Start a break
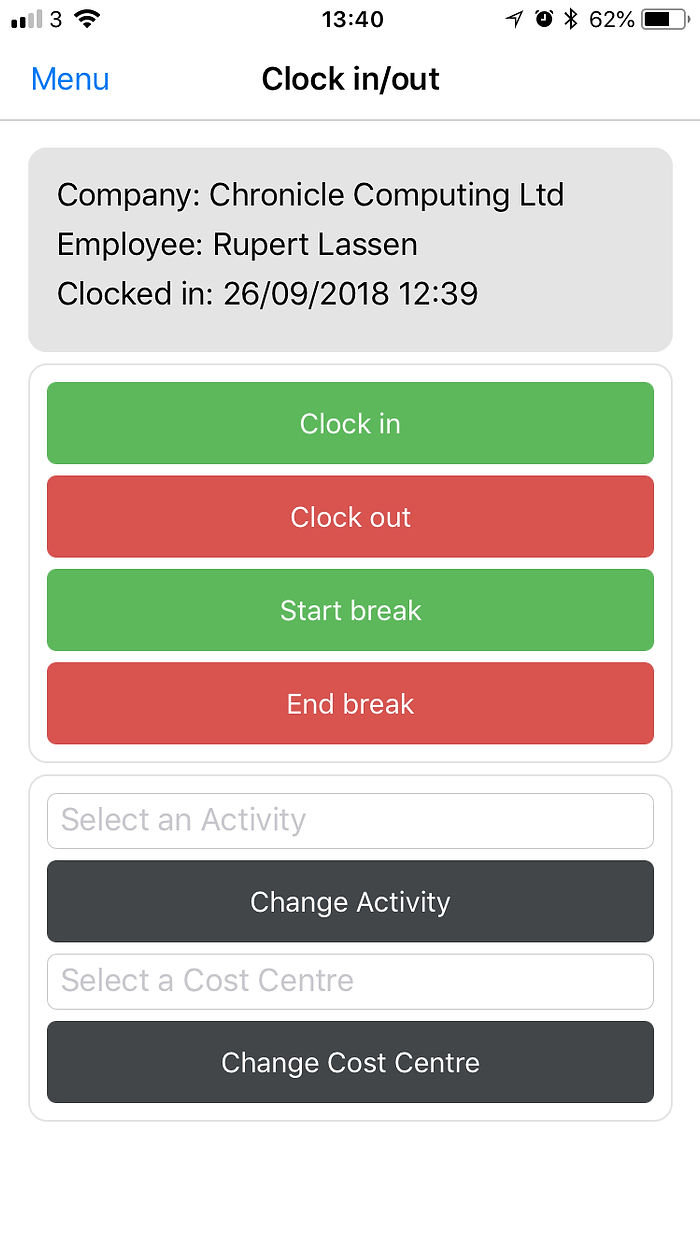The image size is (700, 1246). [x=350, y=610]
